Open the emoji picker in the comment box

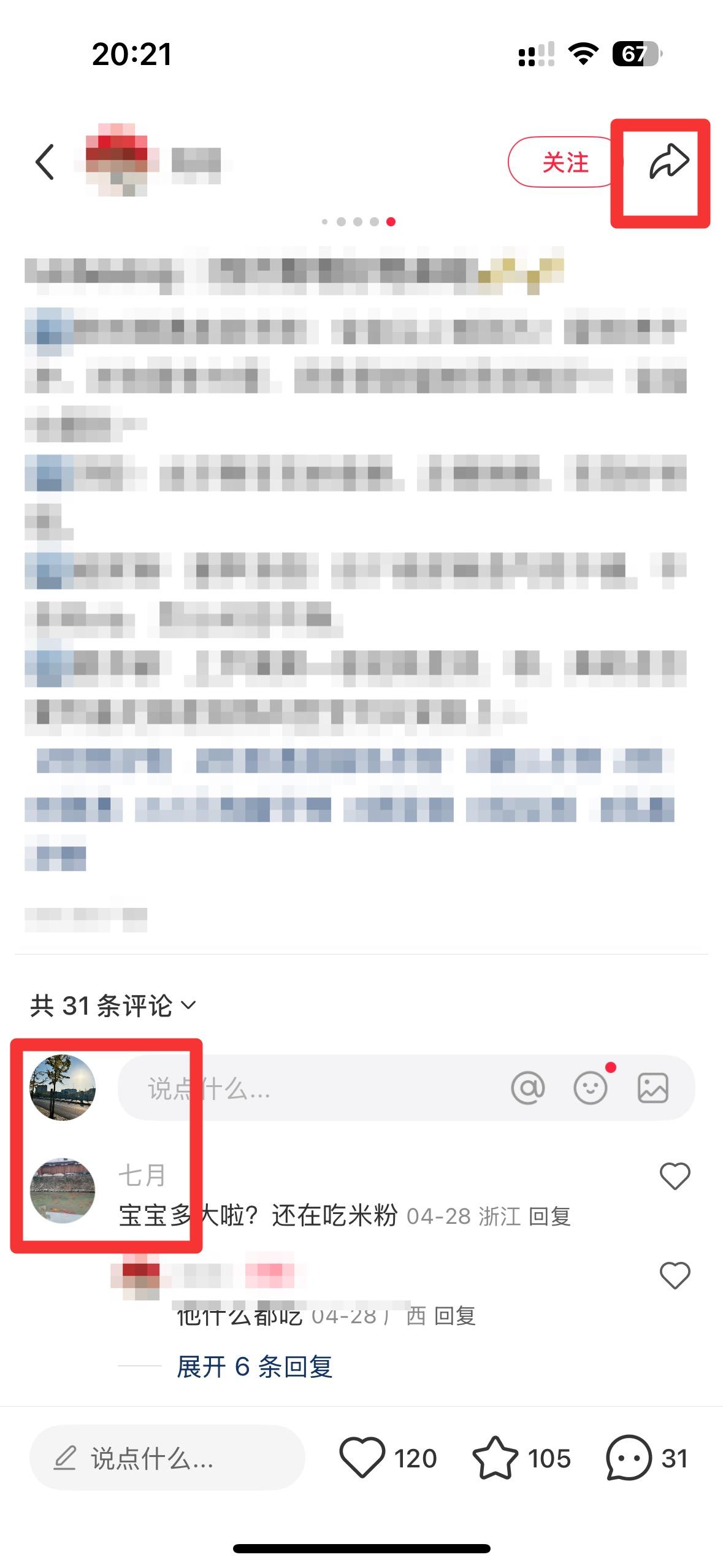pyautogui.click(x=591, y=1088)
